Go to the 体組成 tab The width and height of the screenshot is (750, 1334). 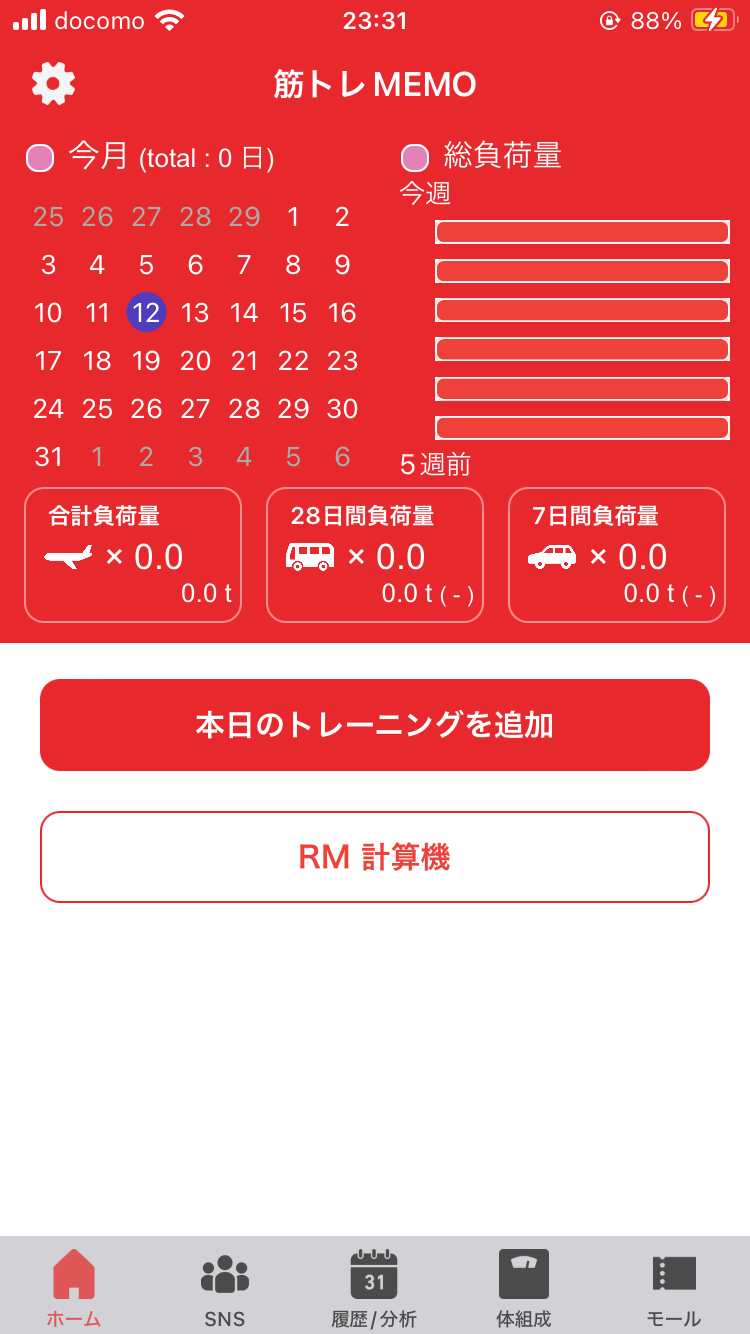(x=524, y=1290)
